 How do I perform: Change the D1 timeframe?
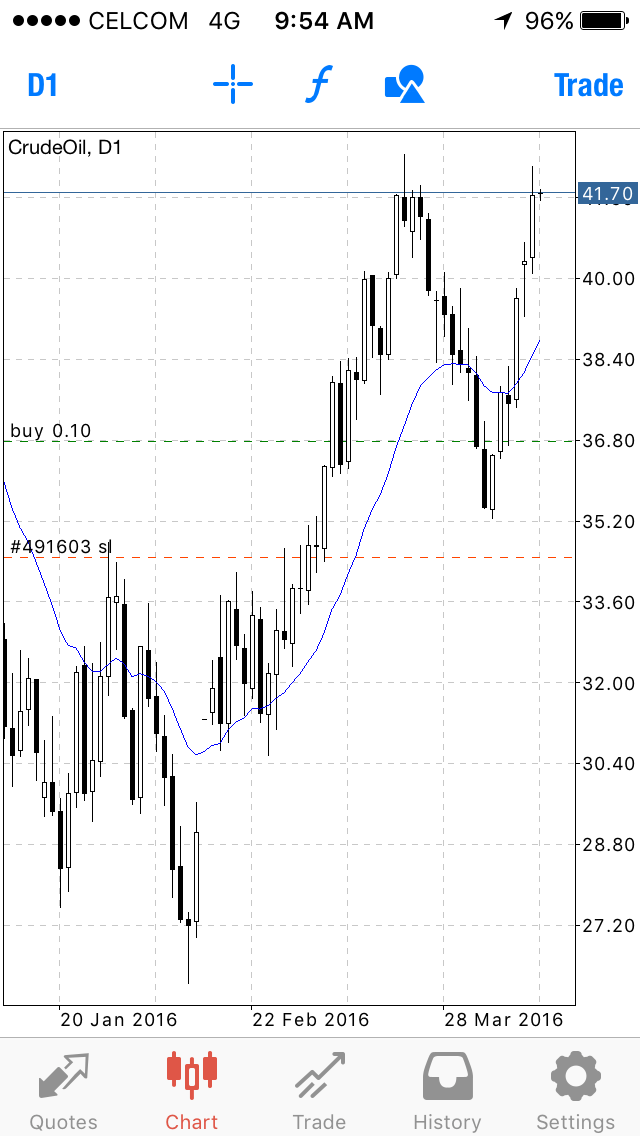[x=42, y=85]
